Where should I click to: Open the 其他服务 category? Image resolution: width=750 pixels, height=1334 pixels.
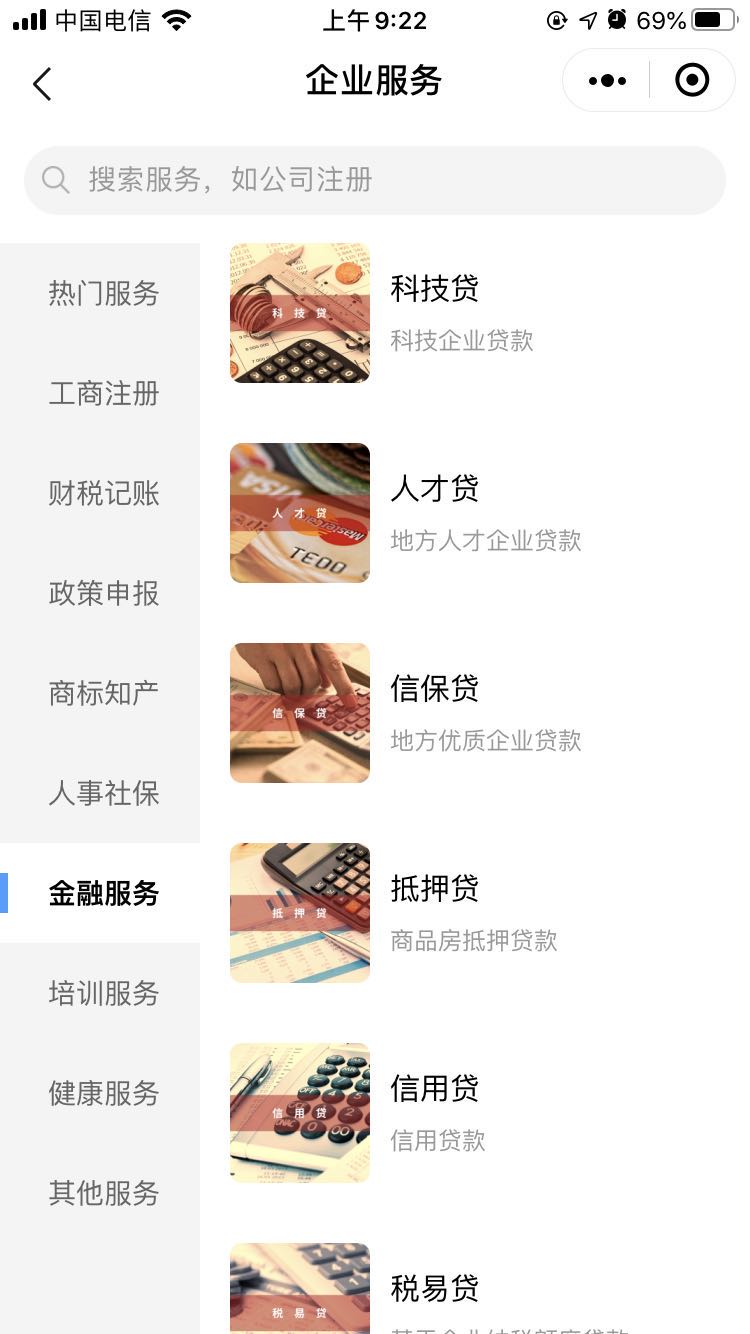tap(100, 1193)
